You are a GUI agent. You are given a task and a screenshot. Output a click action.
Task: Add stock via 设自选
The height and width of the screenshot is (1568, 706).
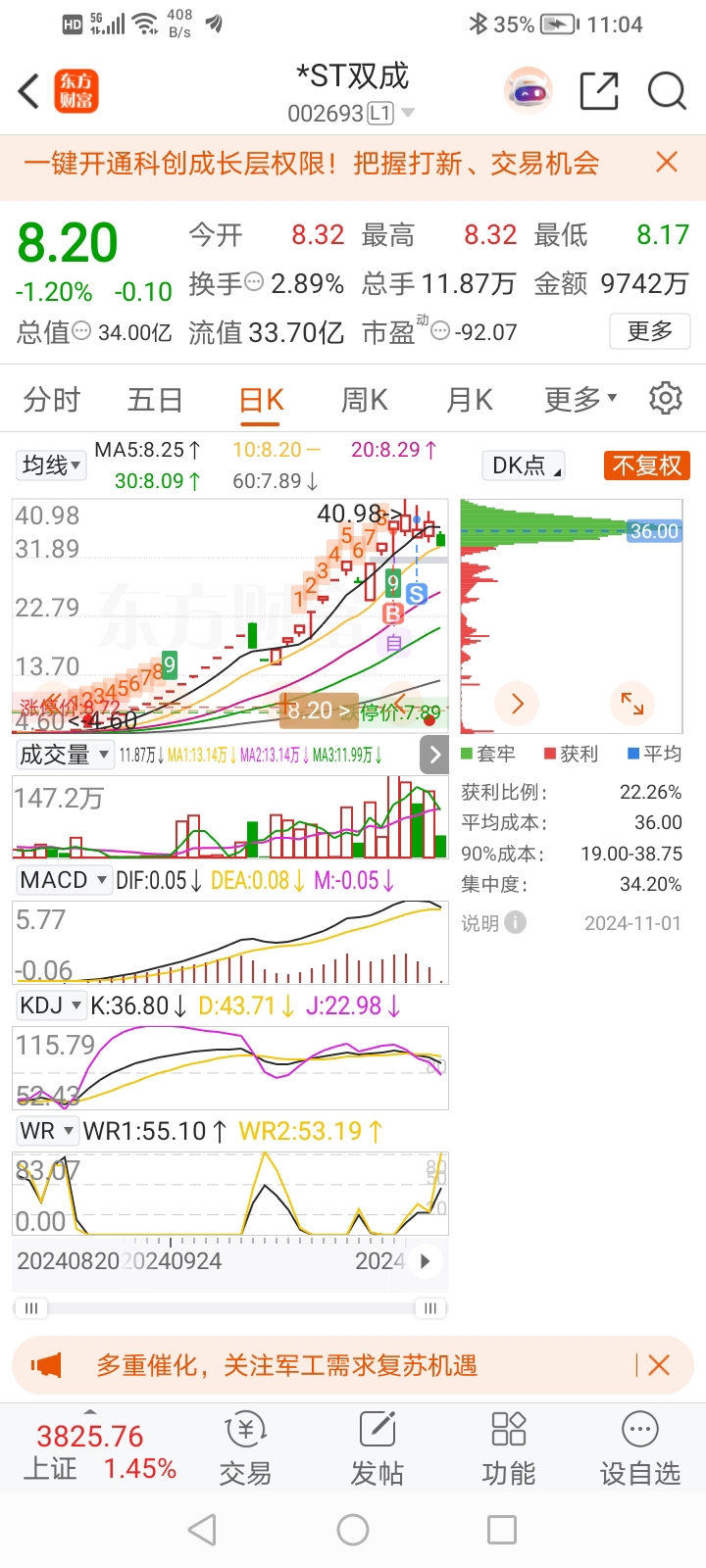pos(640,1449)
